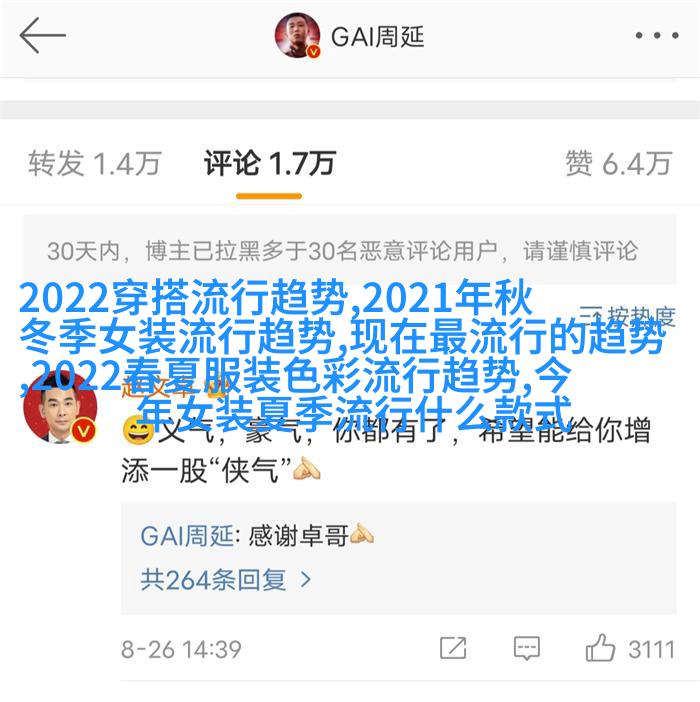Switch to the 赞 6.4万 tab
700x702 pixels.
click(x=618, y=162)
